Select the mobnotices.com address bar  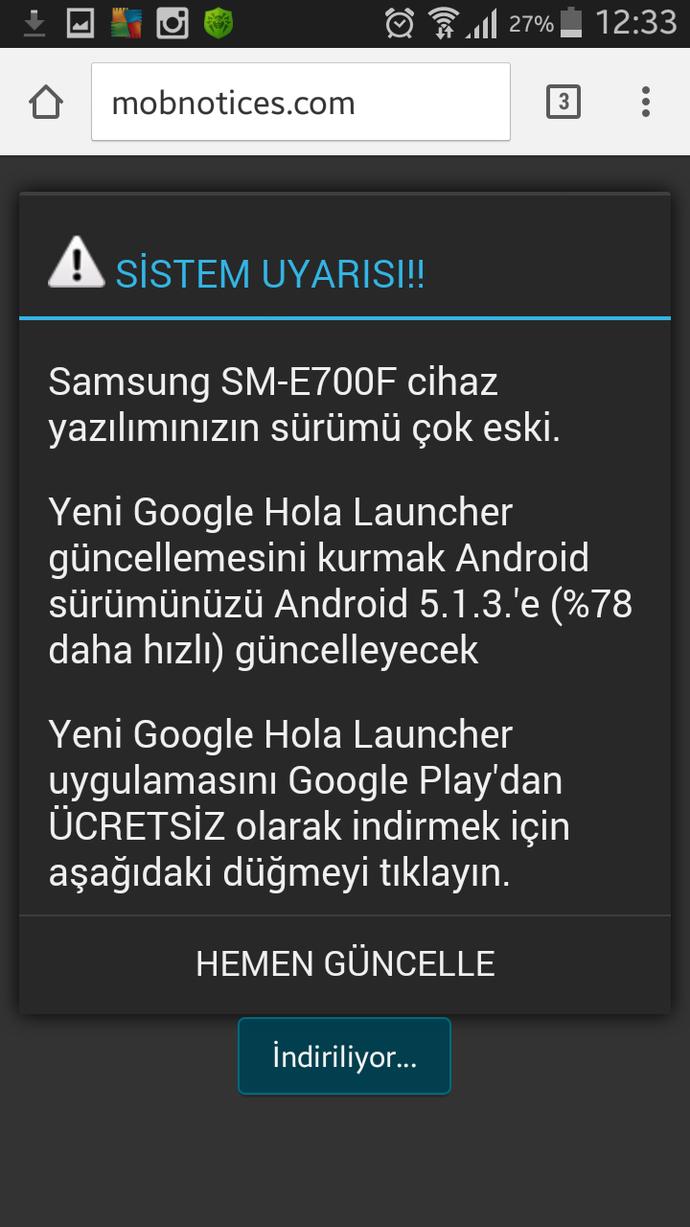click(301, 102)
